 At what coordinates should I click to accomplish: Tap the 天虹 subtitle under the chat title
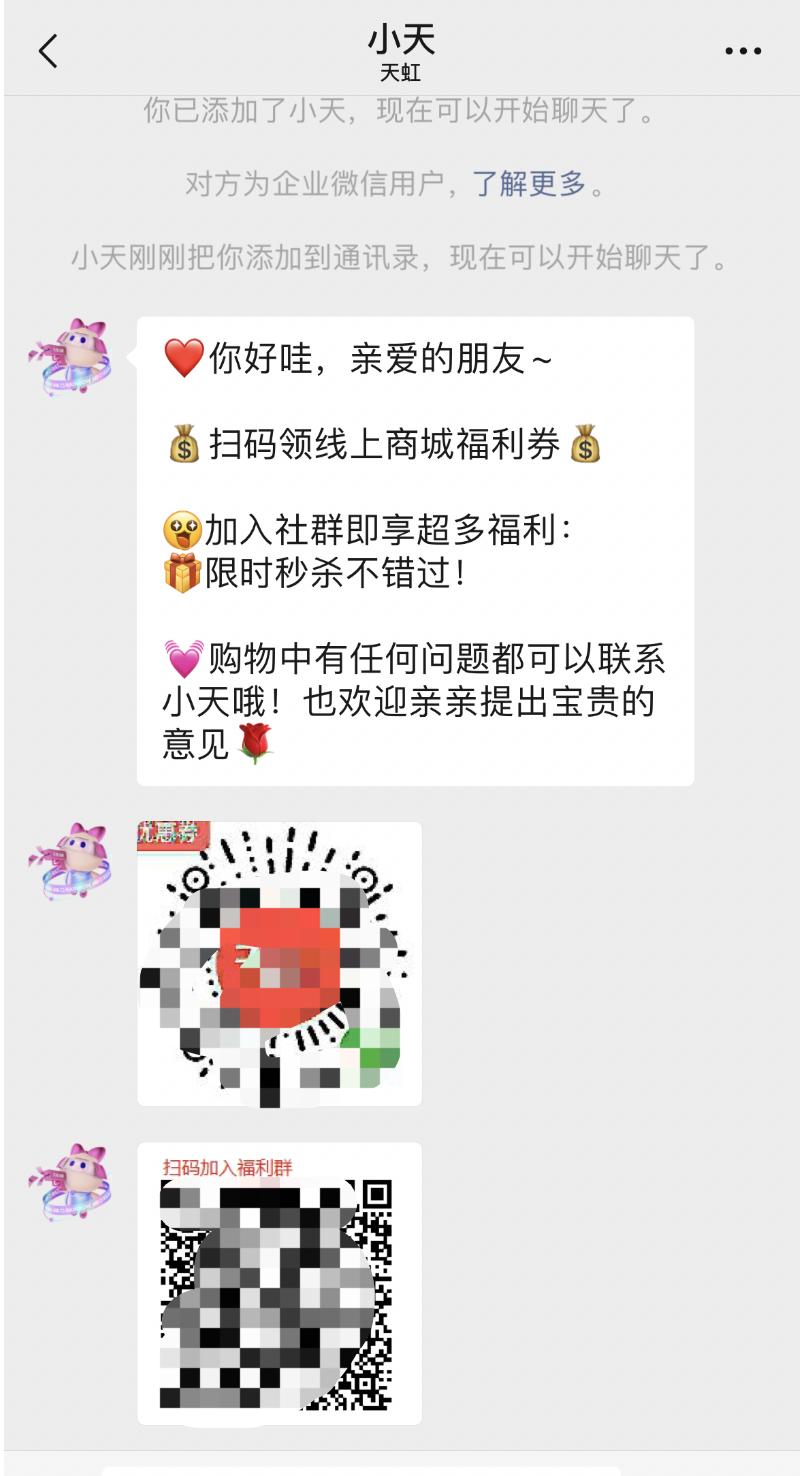pyautogui.click(x=399, y=72)
